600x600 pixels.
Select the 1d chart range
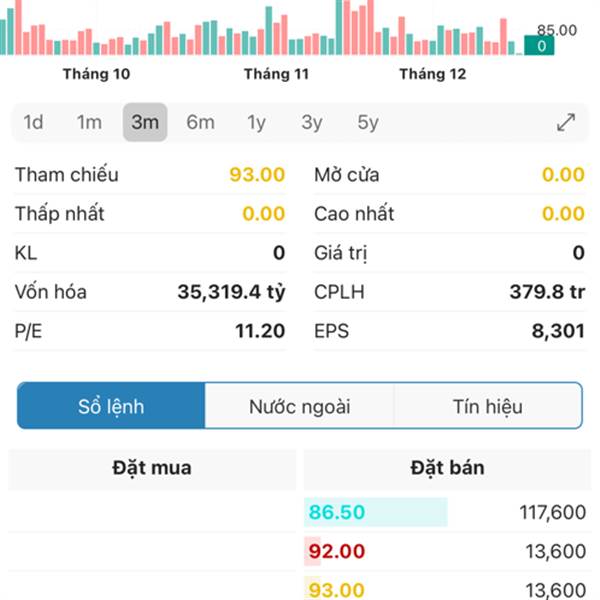pyautogui.click(x=33, y=122)
